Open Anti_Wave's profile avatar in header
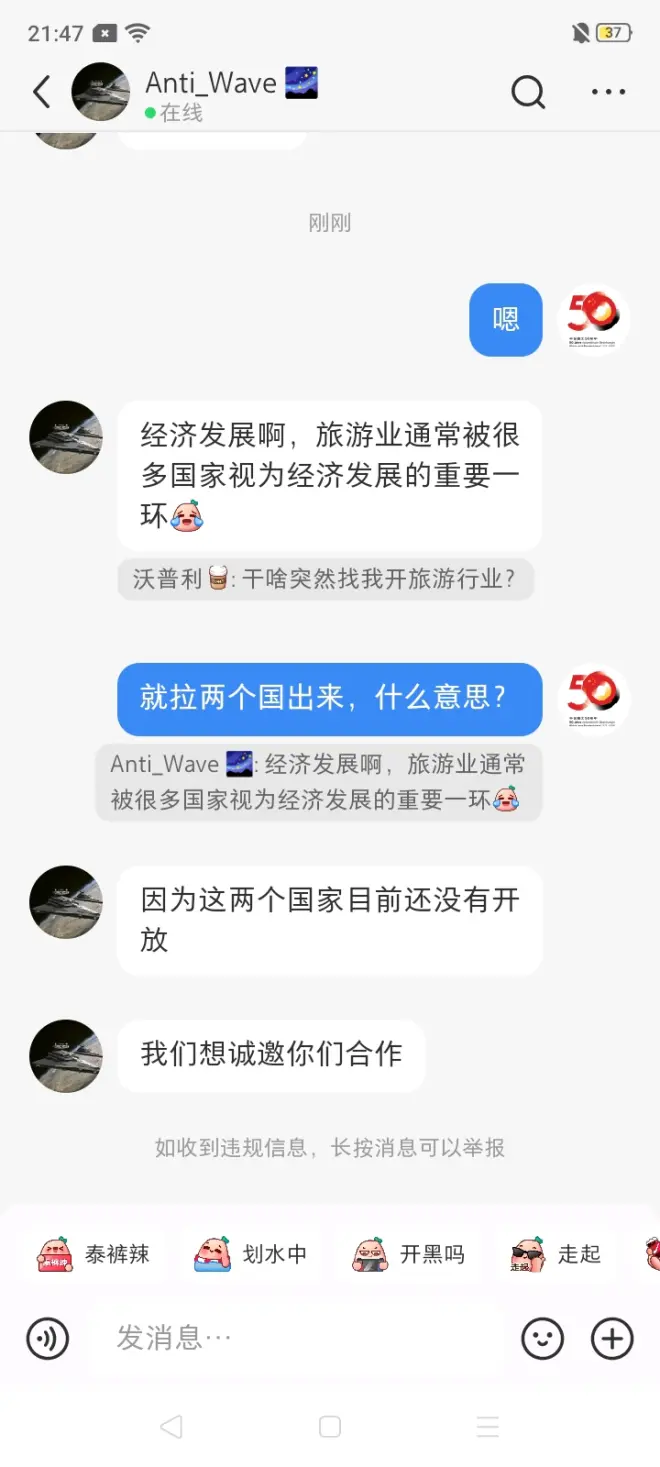This screenshot has height=1467, width=660. click(x=101, y=92)
